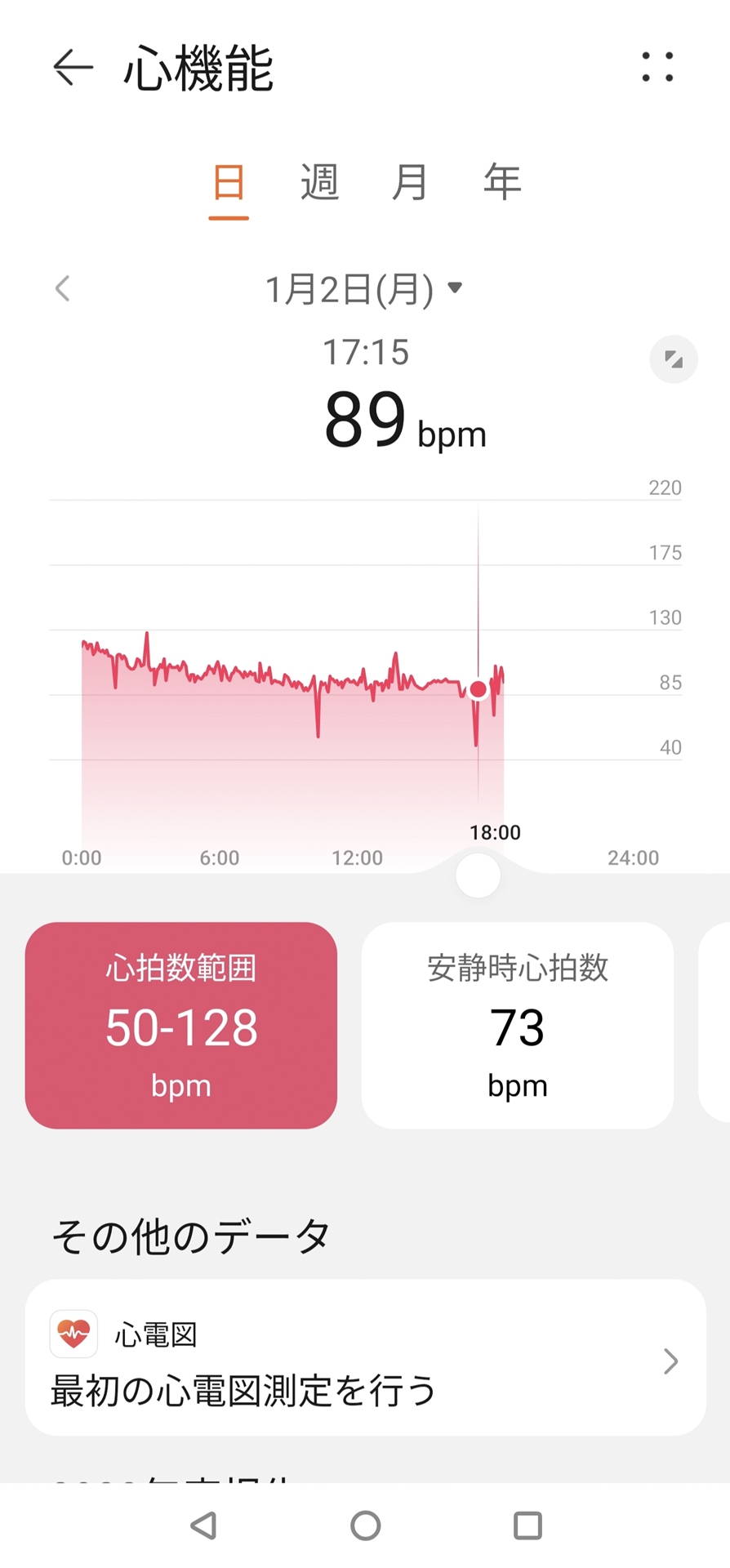This screenshot has width=730, height=1568.
Task: Expand the heart rate chart to fullscreen
Action: (674, 359)
